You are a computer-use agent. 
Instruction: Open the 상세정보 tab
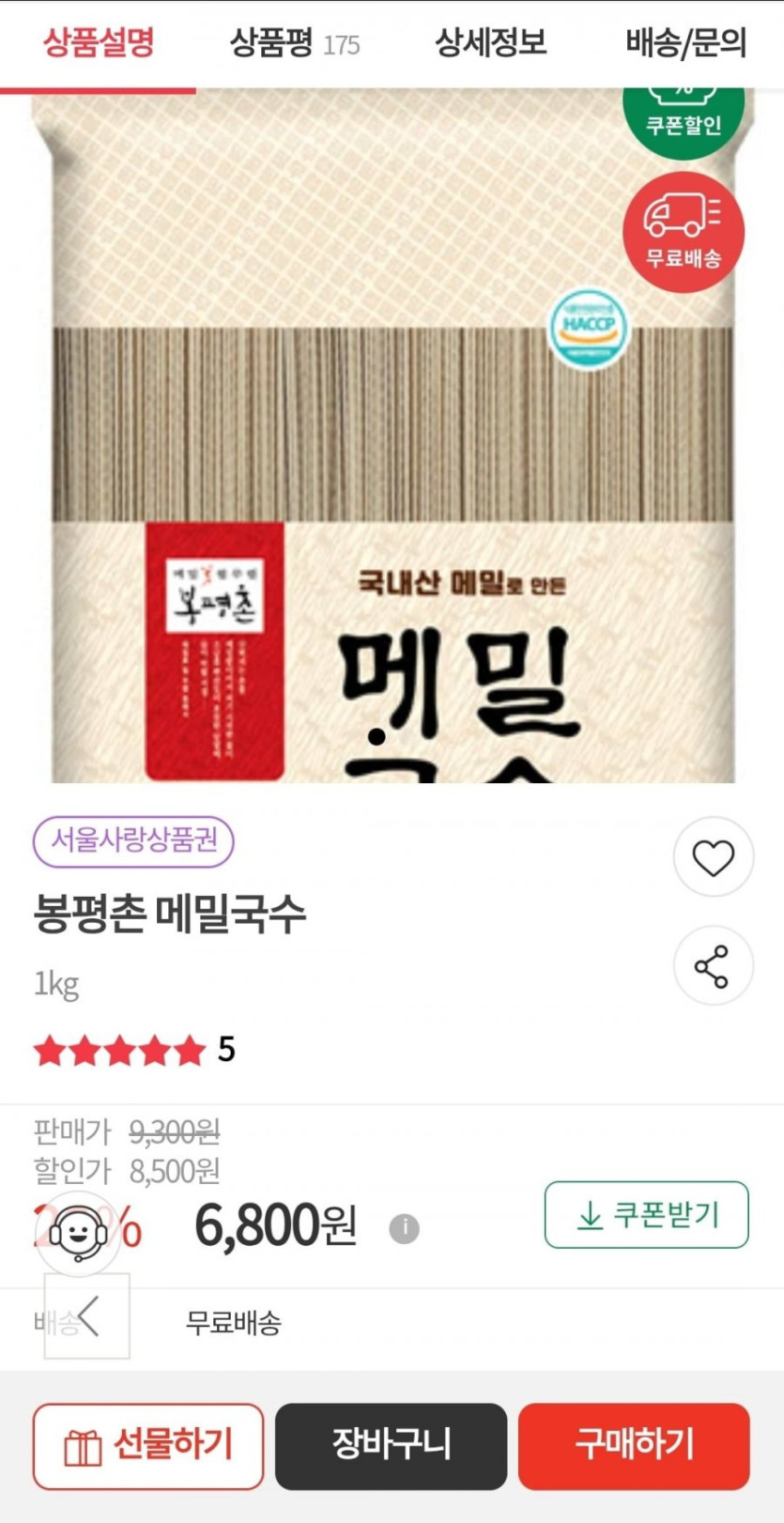coord(490,43)
